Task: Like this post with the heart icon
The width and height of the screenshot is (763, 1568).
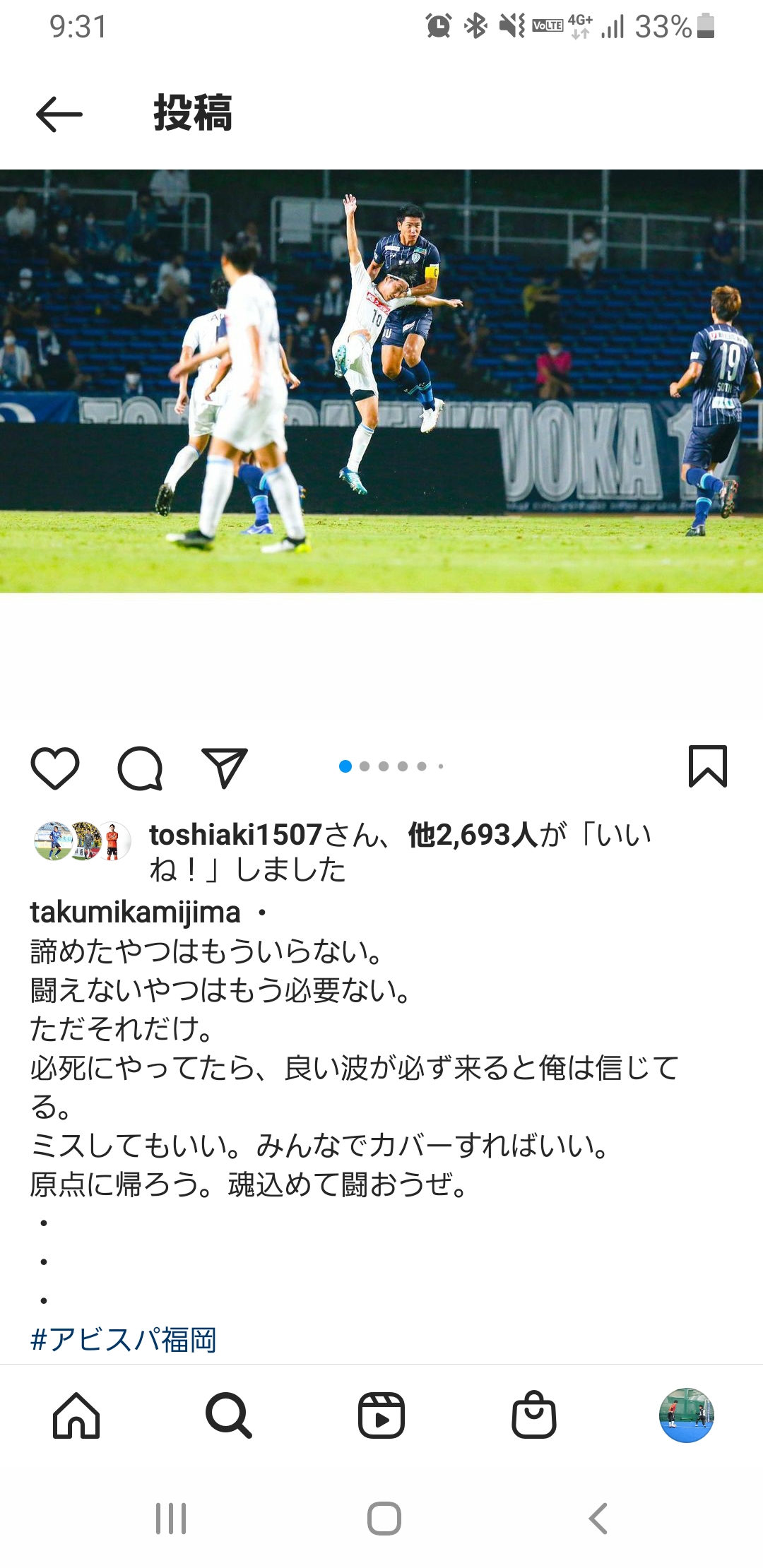Action: [x=55, y=768]
